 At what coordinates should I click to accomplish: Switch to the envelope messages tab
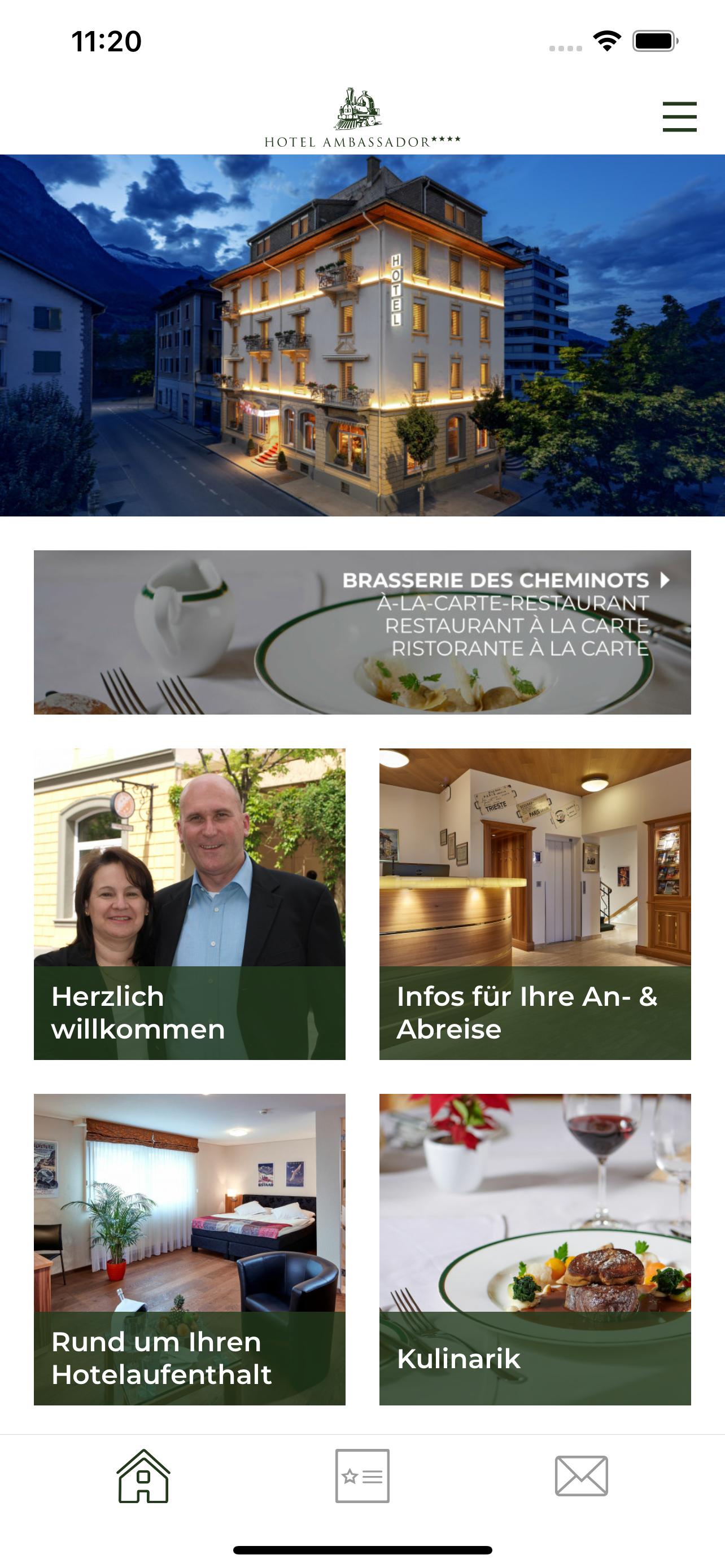(x=580, y=1475)
